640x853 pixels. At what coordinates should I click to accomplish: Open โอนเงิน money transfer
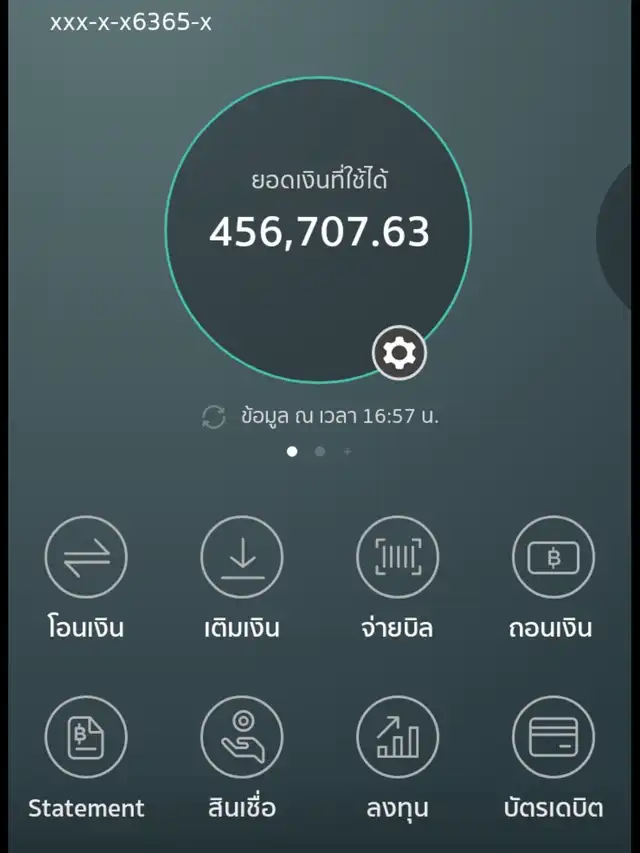tap(86, 557)
